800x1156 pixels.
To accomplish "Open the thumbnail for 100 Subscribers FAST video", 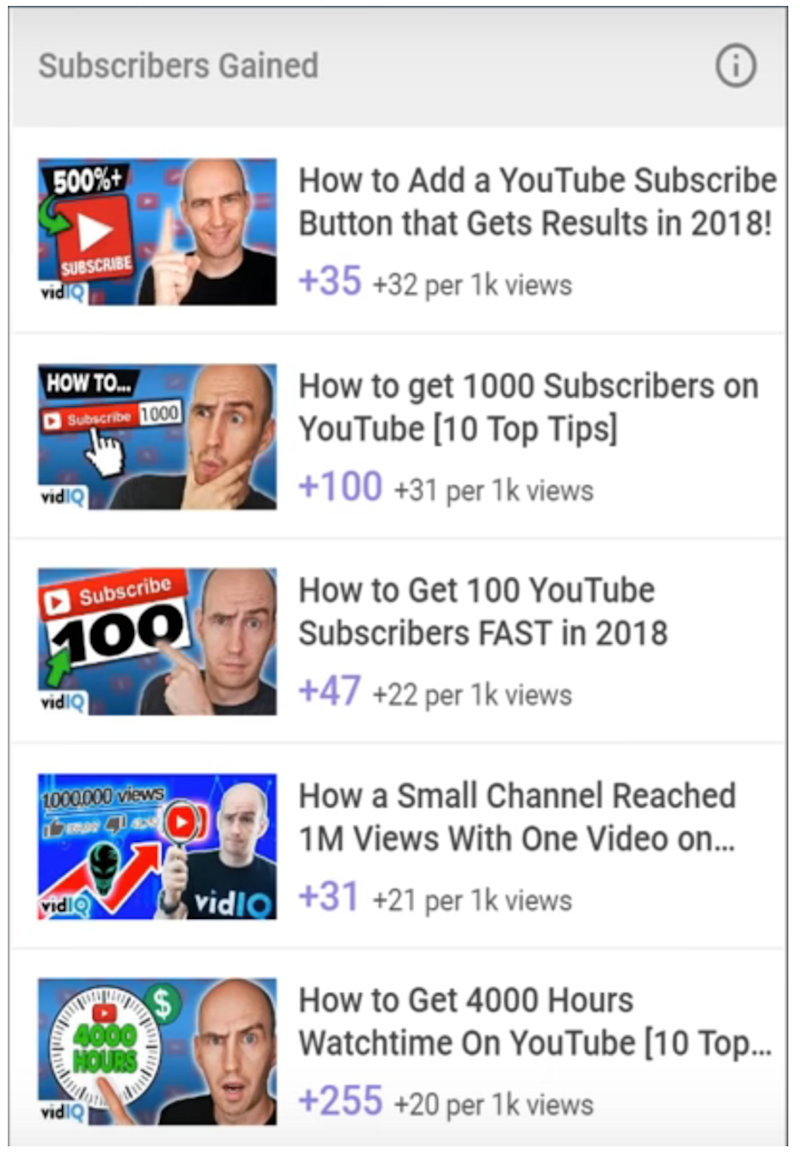I will (156, 641).
